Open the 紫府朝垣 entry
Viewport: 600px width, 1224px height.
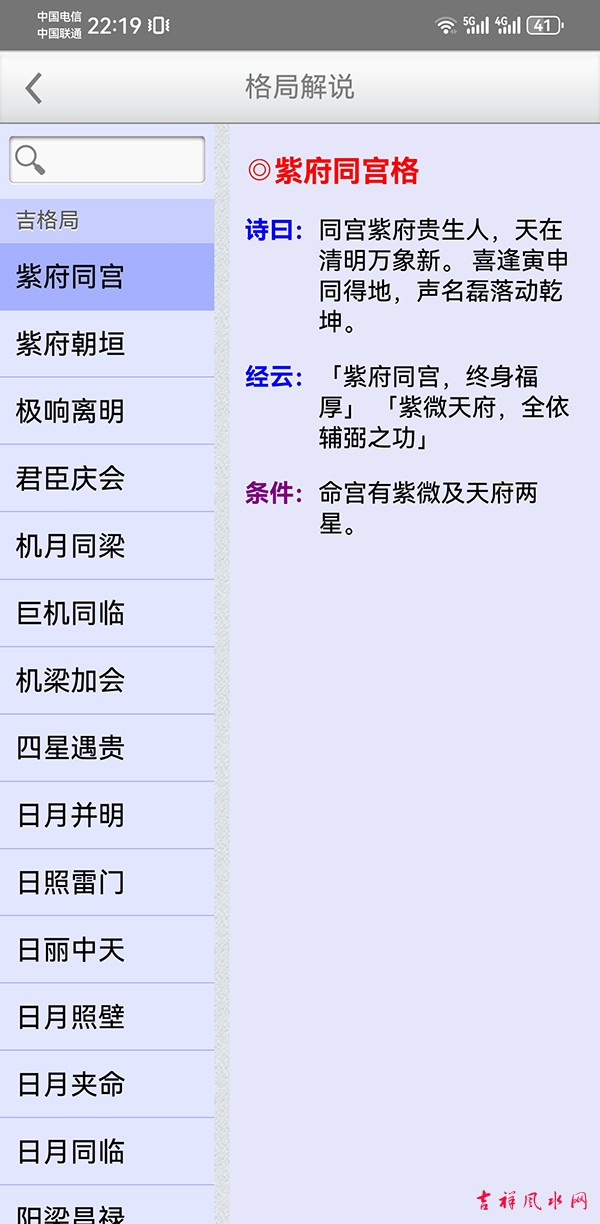point(107,345)
